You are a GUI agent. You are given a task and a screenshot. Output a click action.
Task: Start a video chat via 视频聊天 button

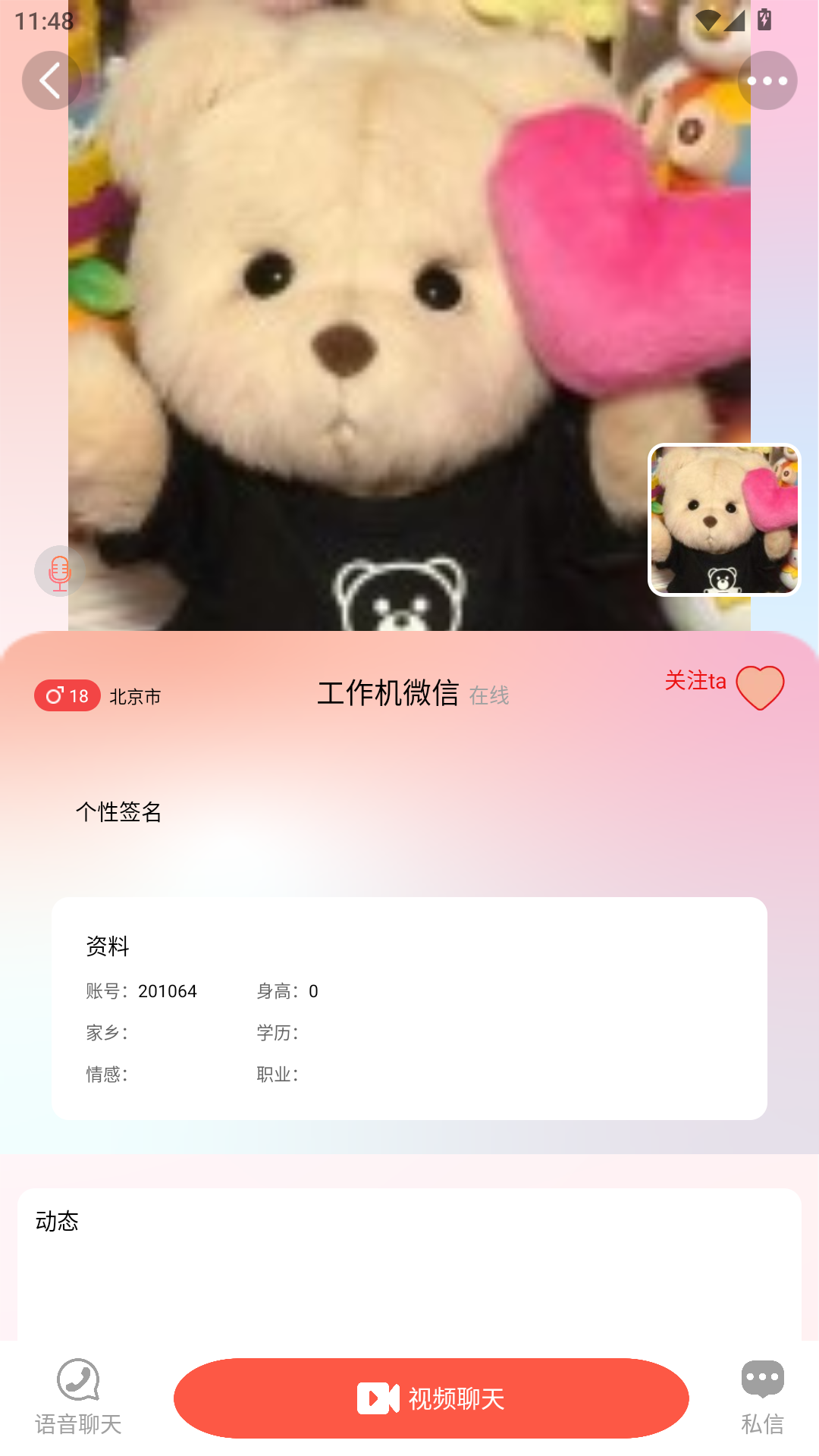[430, 1398]
